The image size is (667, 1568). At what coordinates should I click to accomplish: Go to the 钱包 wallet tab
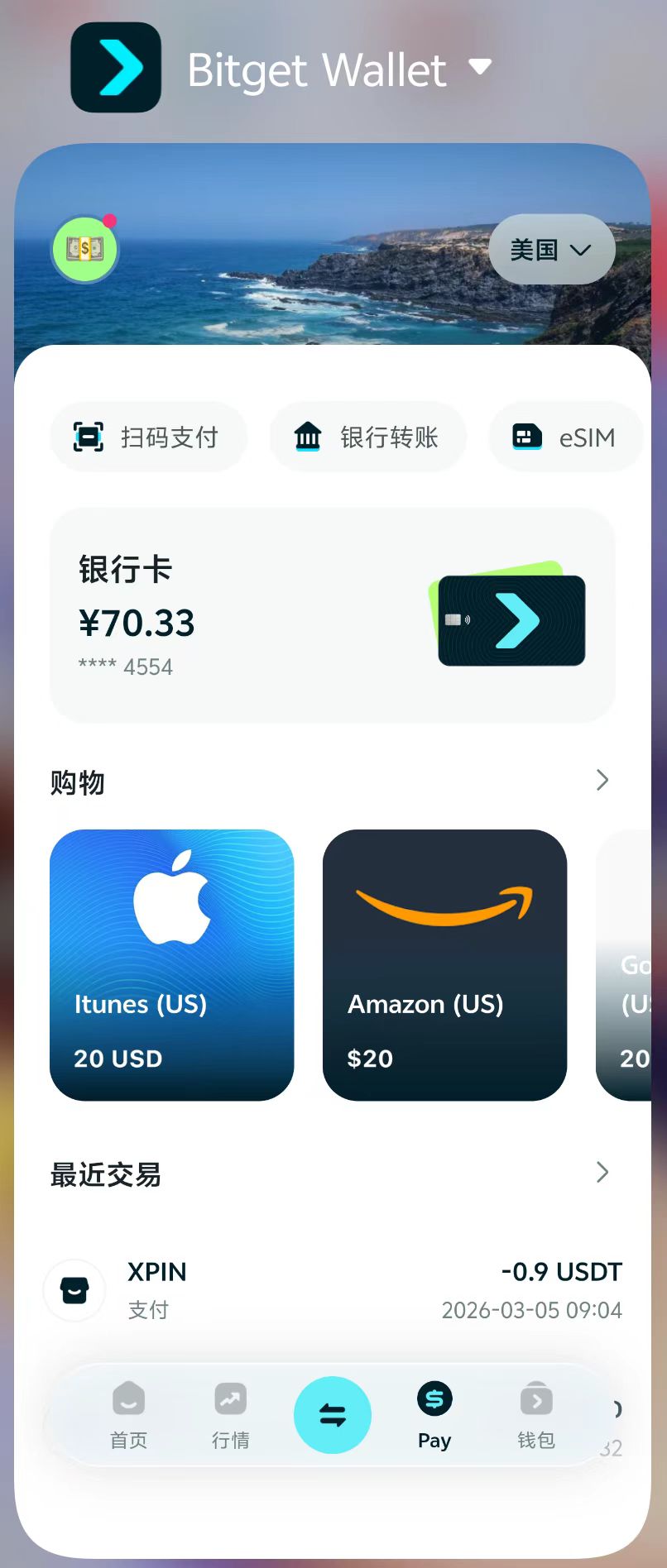coord(536,1415)
